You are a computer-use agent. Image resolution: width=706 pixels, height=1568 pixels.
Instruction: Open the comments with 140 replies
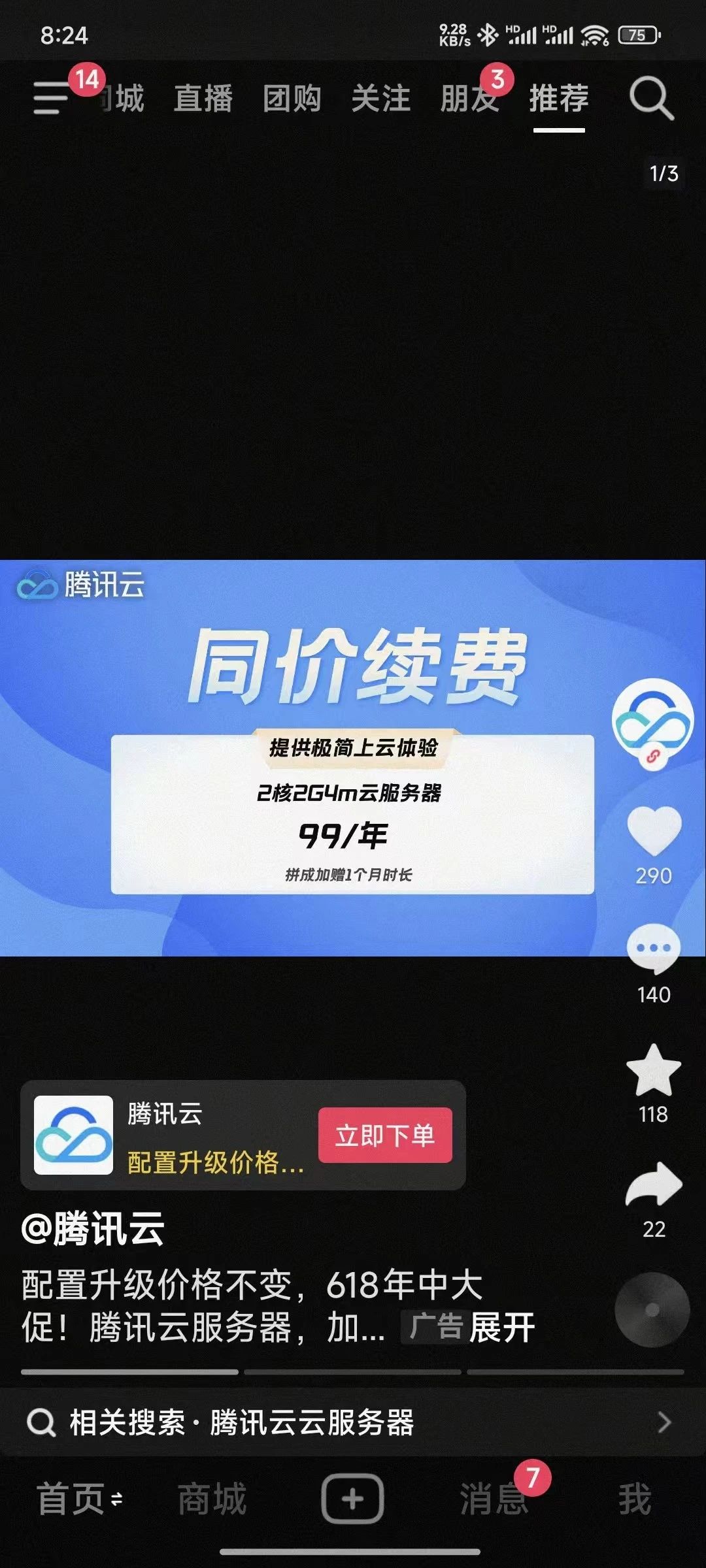click(x=654, y=949)
